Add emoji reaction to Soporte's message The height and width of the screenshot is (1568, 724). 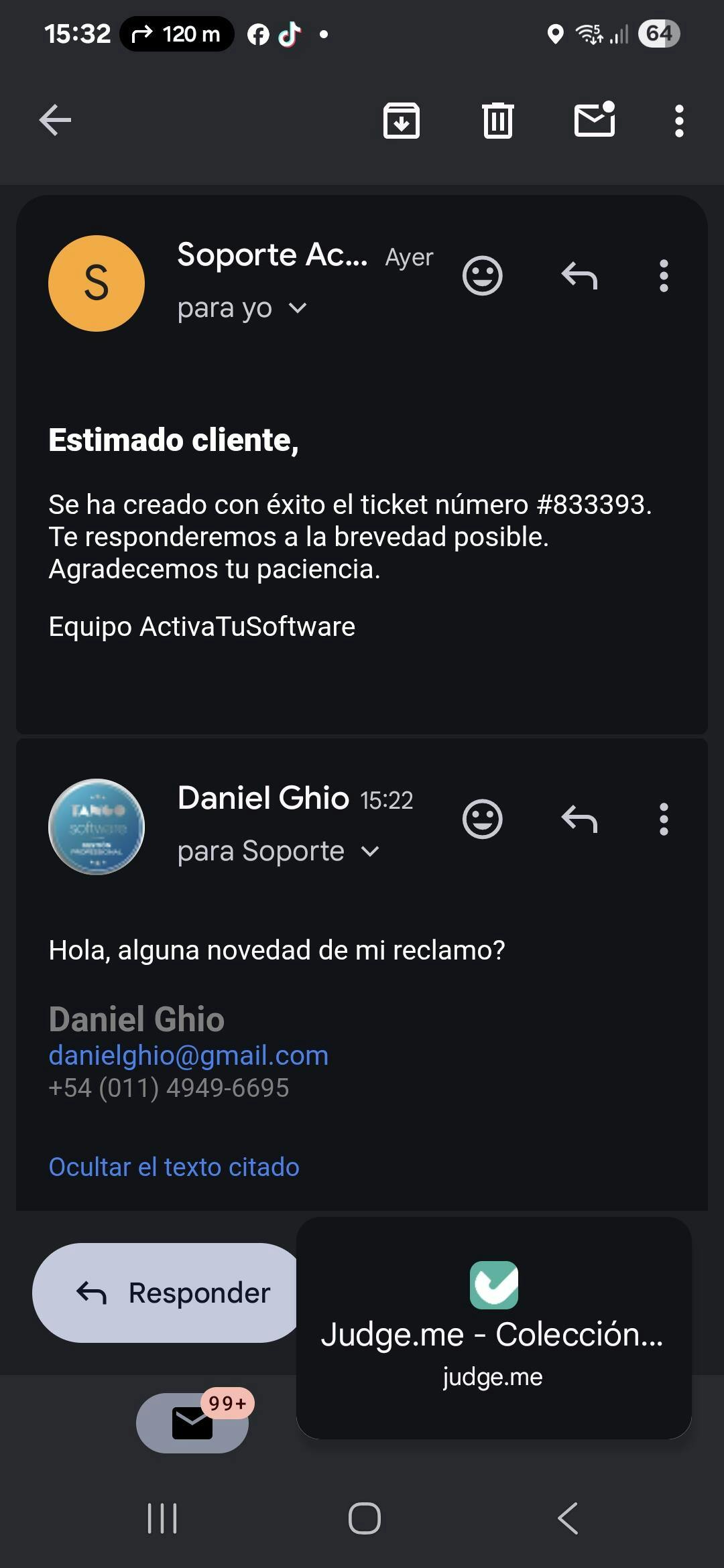tap(482, 275)
